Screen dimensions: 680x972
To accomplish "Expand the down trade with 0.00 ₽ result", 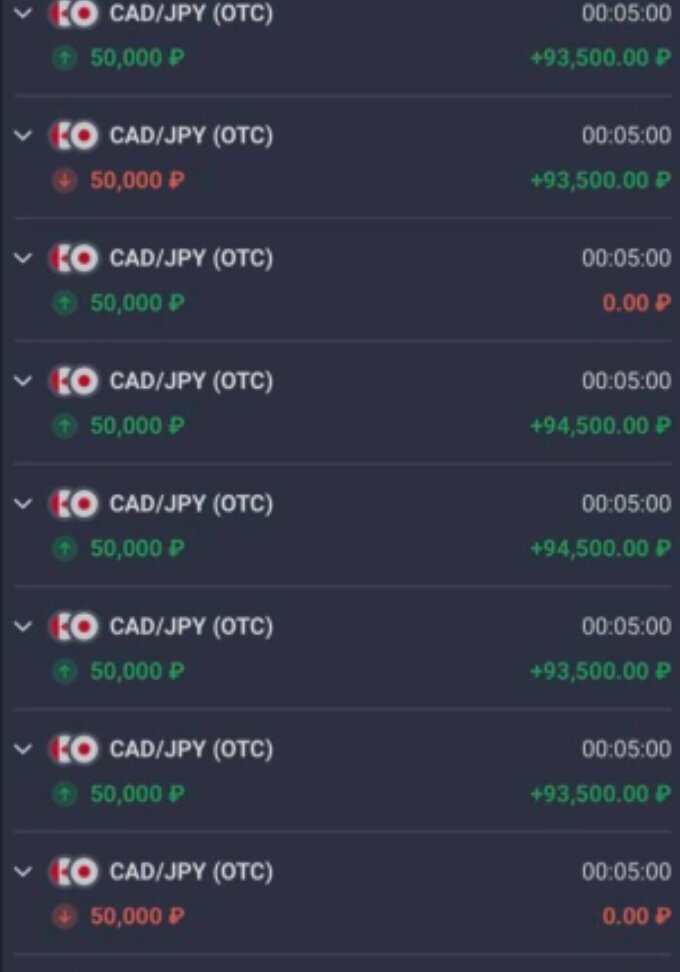I will tap(24, 872).
